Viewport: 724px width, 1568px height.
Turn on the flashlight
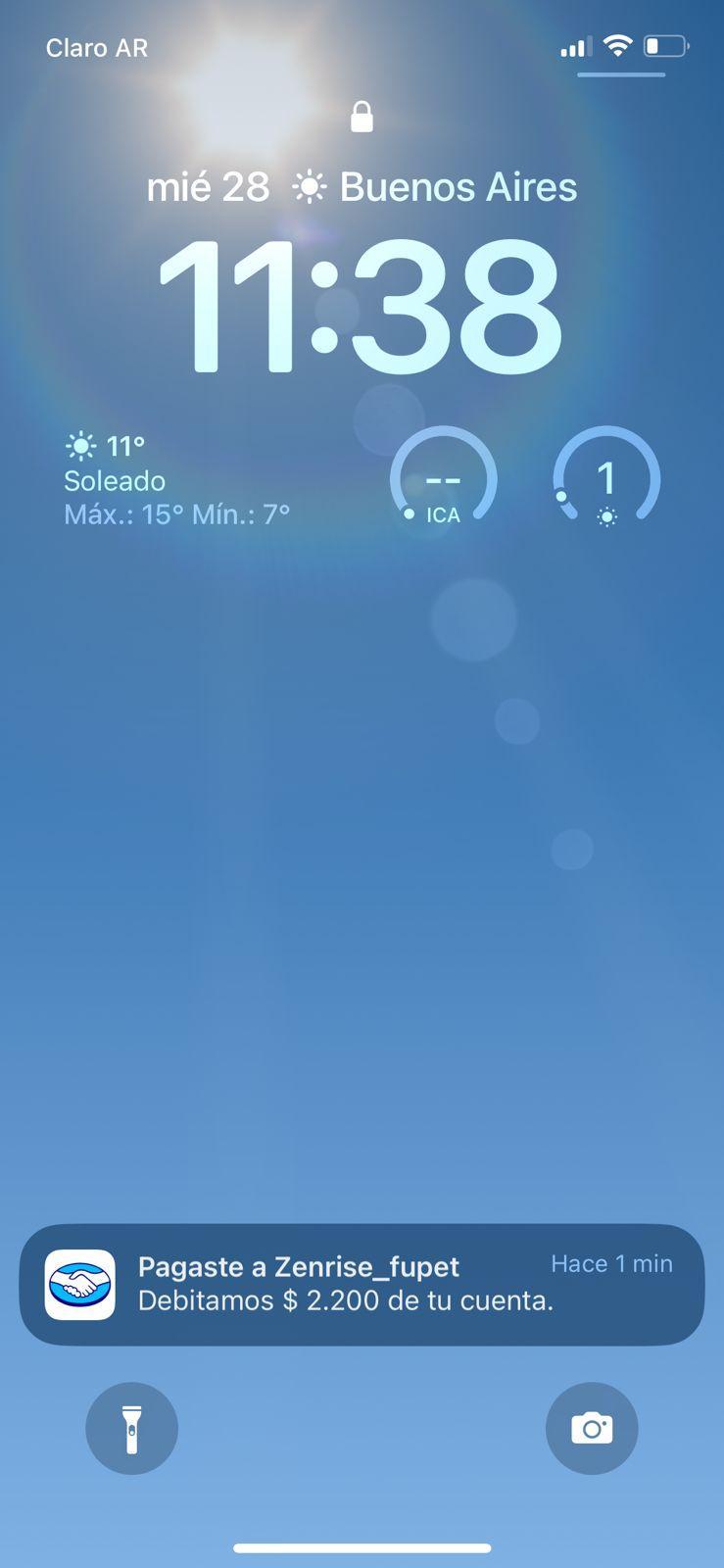pyautogui.click(x=132, y=1428)
